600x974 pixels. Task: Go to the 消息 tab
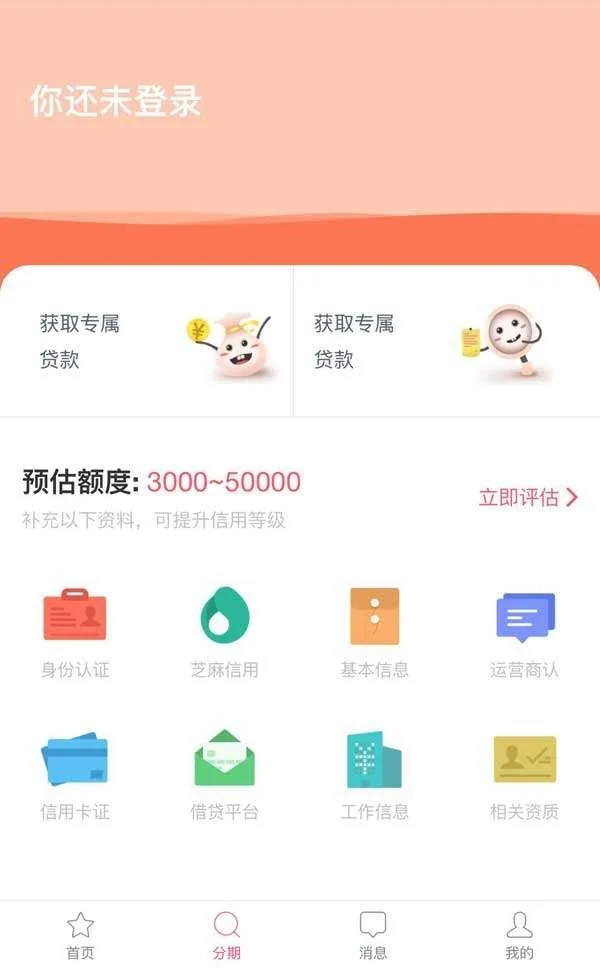point(373,936)
